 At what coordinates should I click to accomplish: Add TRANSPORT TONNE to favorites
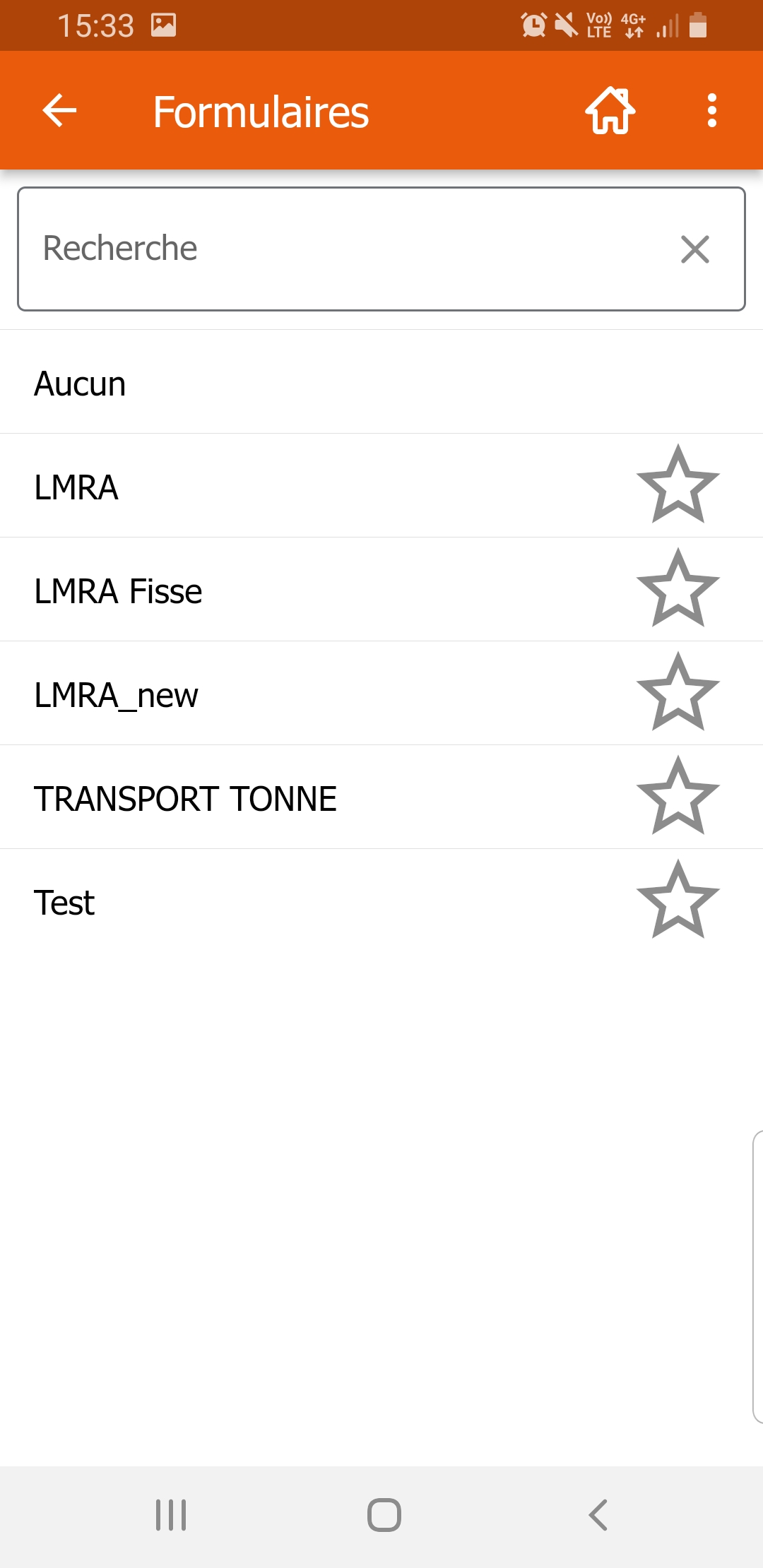678,797
